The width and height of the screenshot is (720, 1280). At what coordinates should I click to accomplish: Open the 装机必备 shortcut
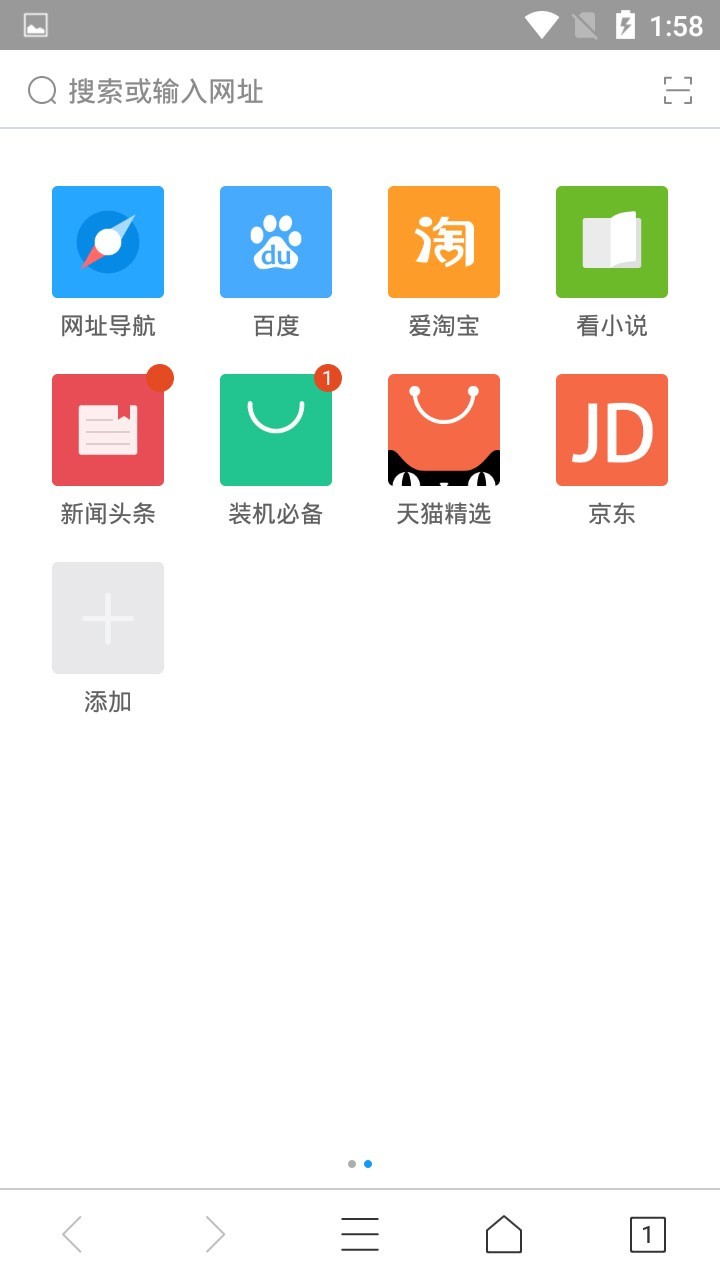pos(276,430)
